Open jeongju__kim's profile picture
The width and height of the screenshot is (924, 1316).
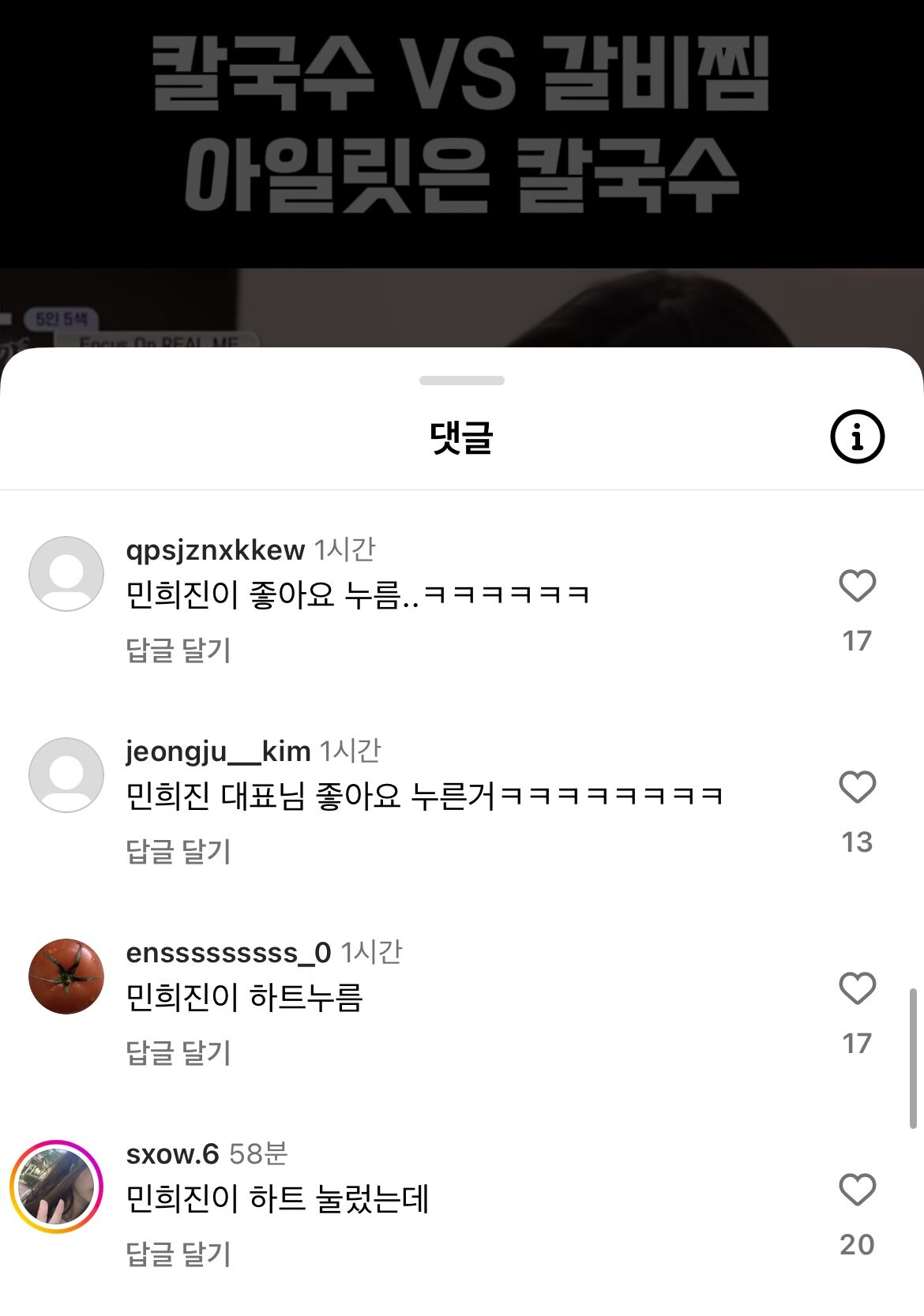(x=66, y=775)
